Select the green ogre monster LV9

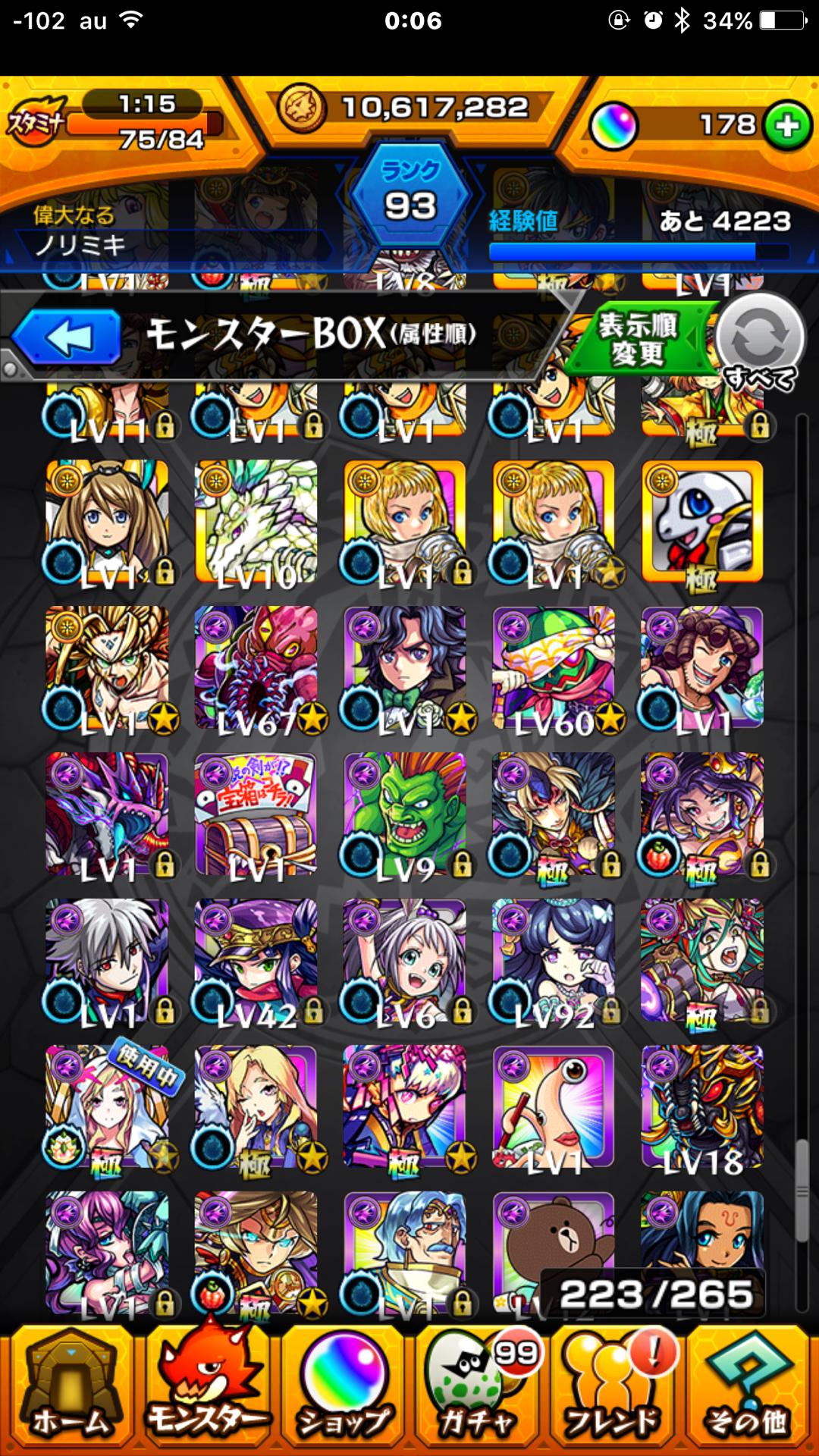point(405,814)
